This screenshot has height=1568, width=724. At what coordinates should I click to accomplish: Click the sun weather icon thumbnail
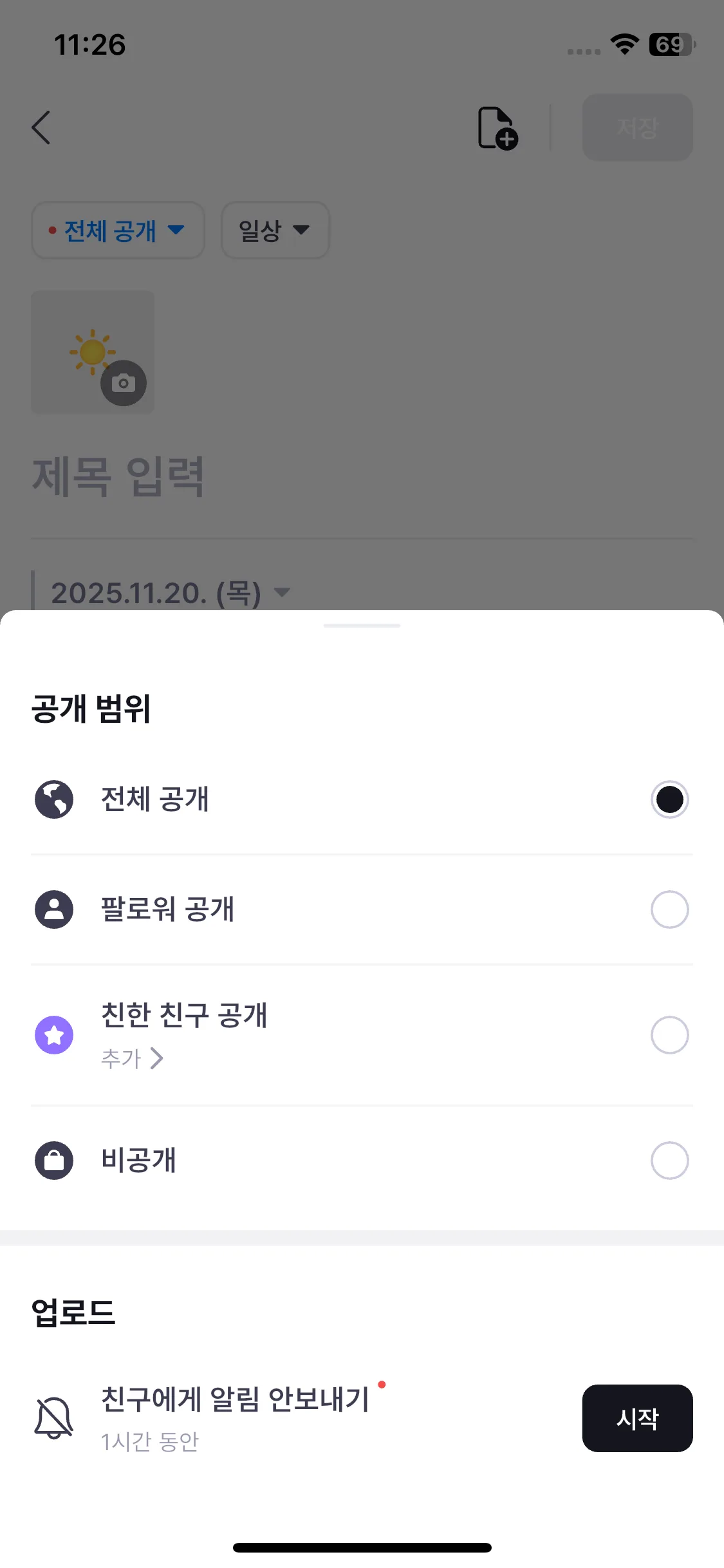tap(93, 352)
